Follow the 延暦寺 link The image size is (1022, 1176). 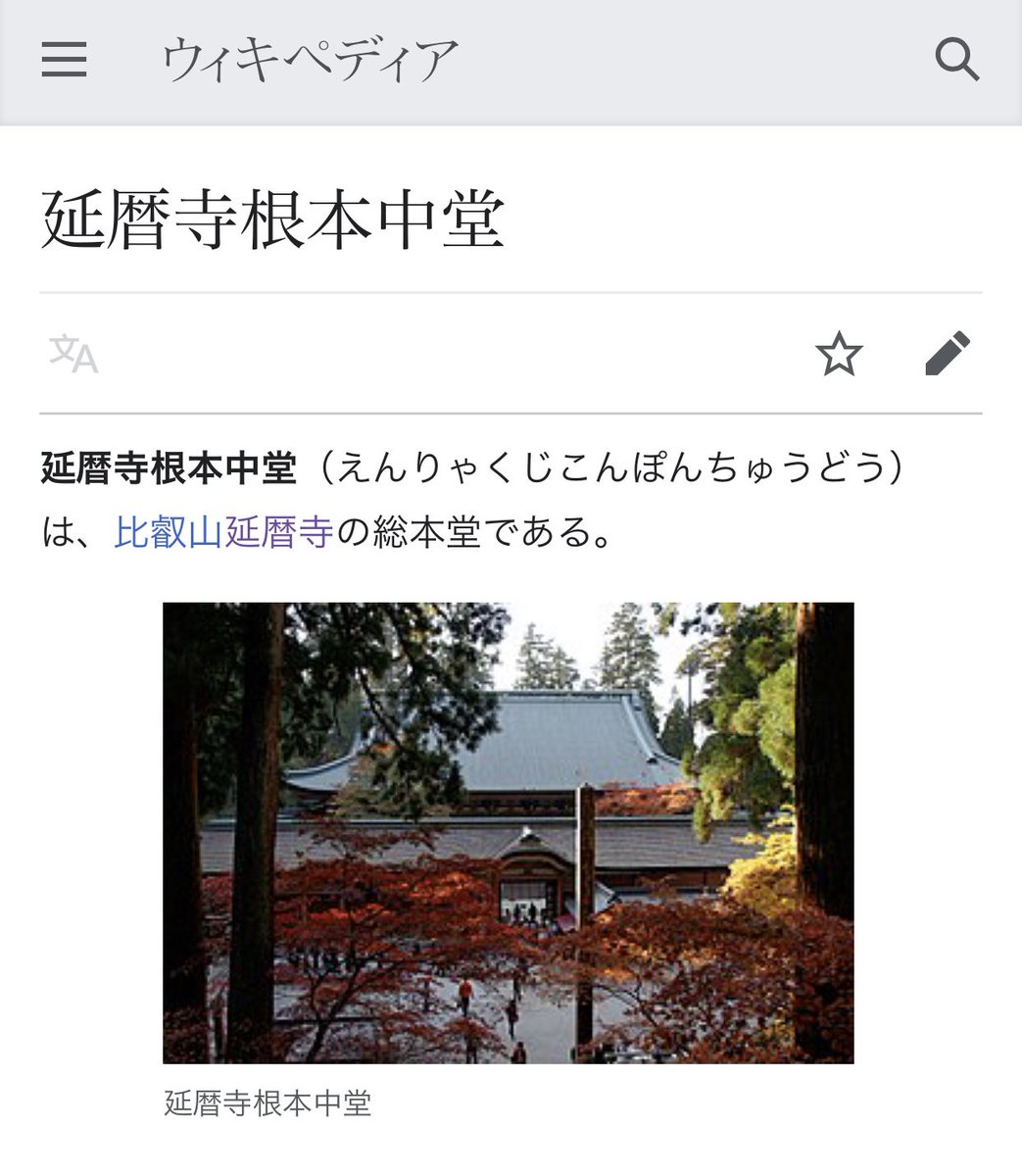point(279,533)
